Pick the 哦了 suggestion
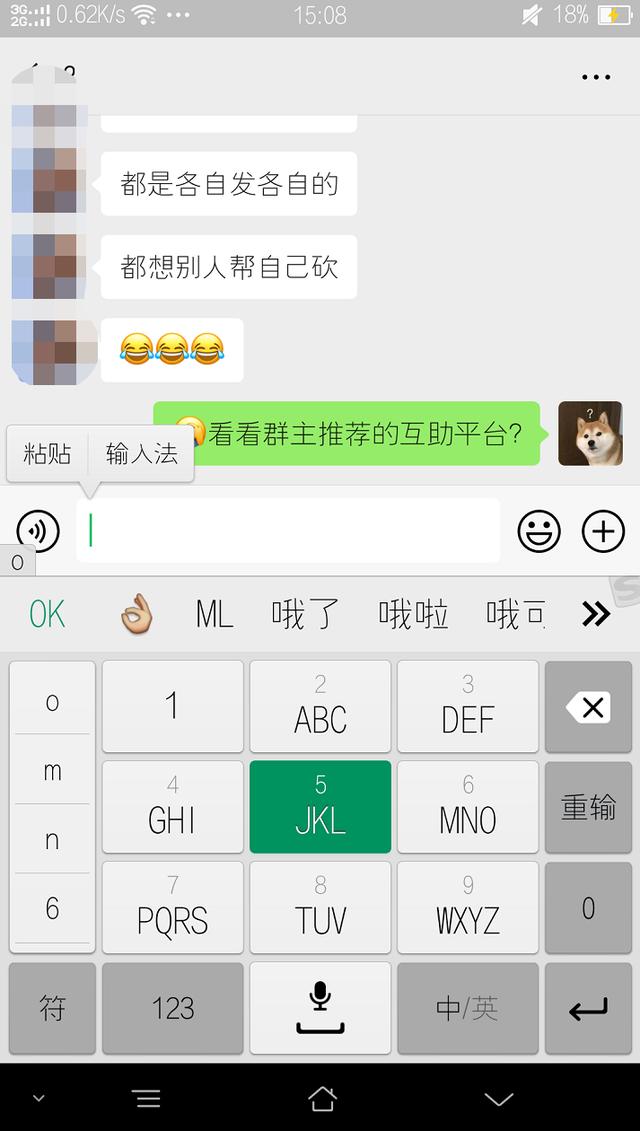The width and height of the screenshot is (640, 1131). point(305,614)
